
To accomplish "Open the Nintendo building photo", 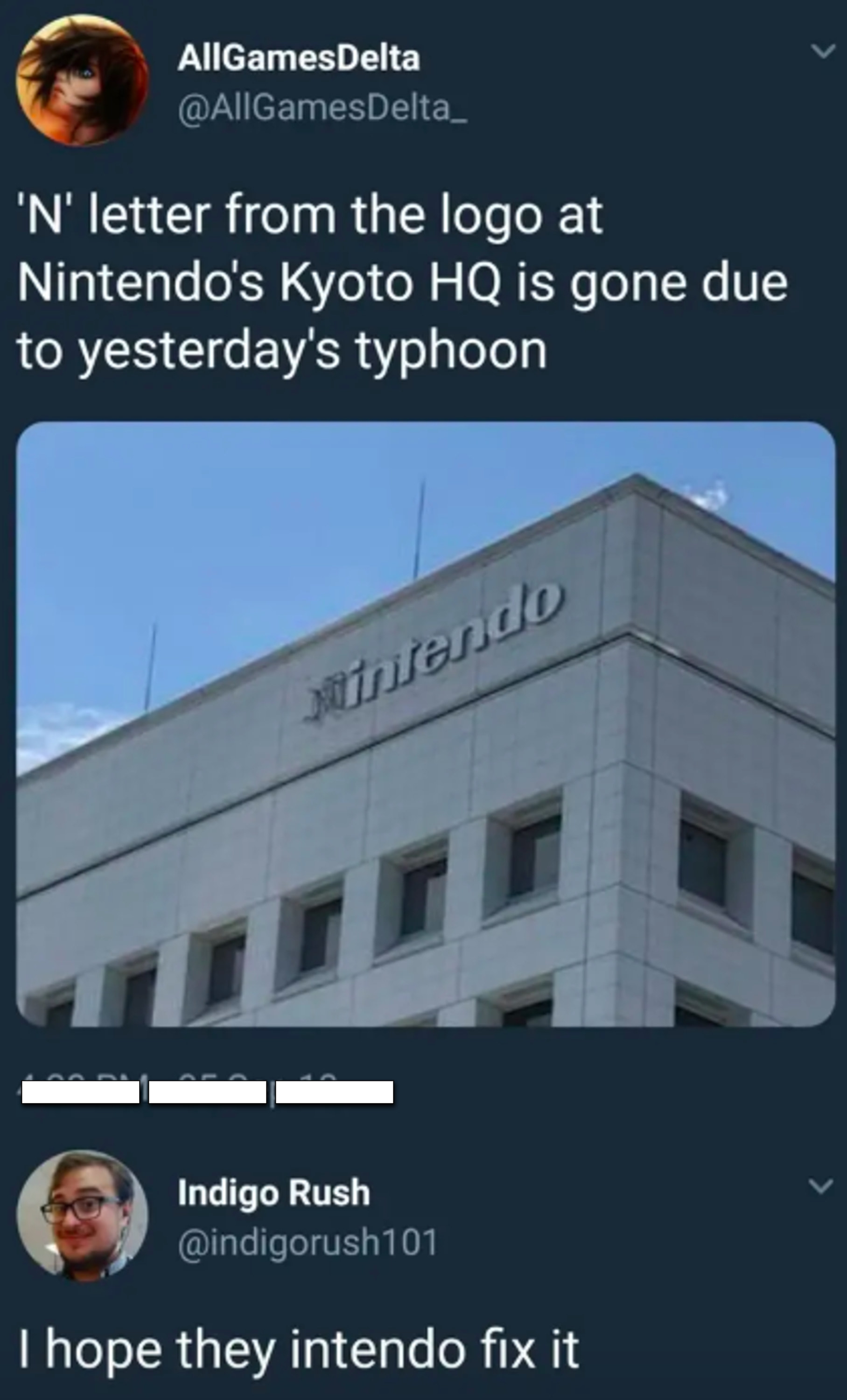I will click(426, 724).
